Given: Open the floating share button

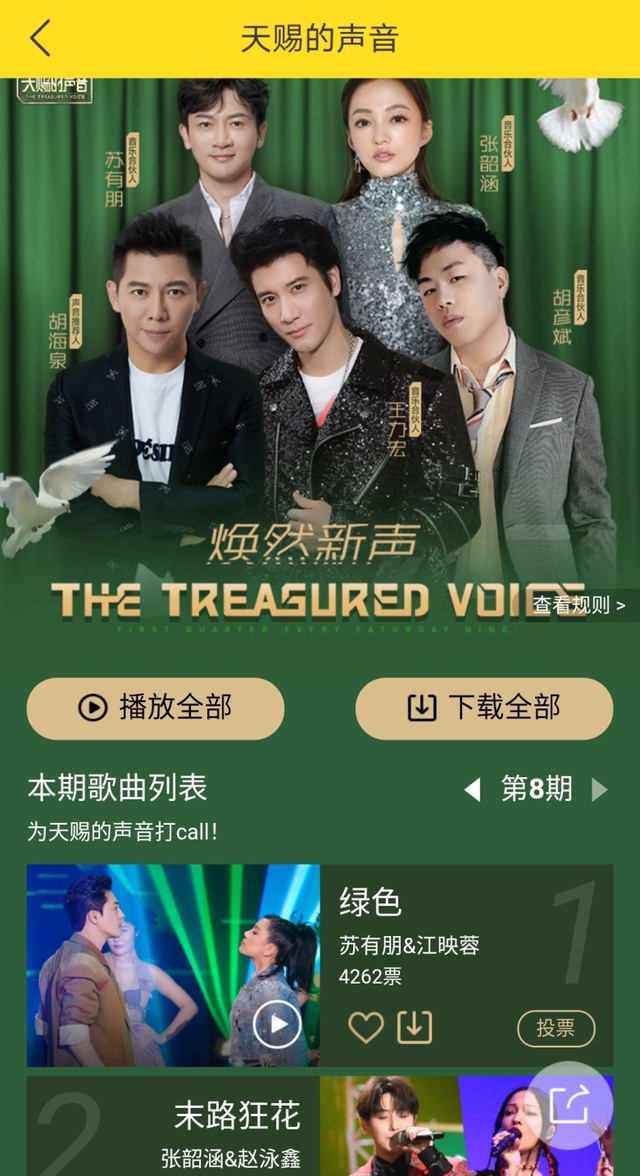Looking at the screenshot, I should tap(570, 1105).
